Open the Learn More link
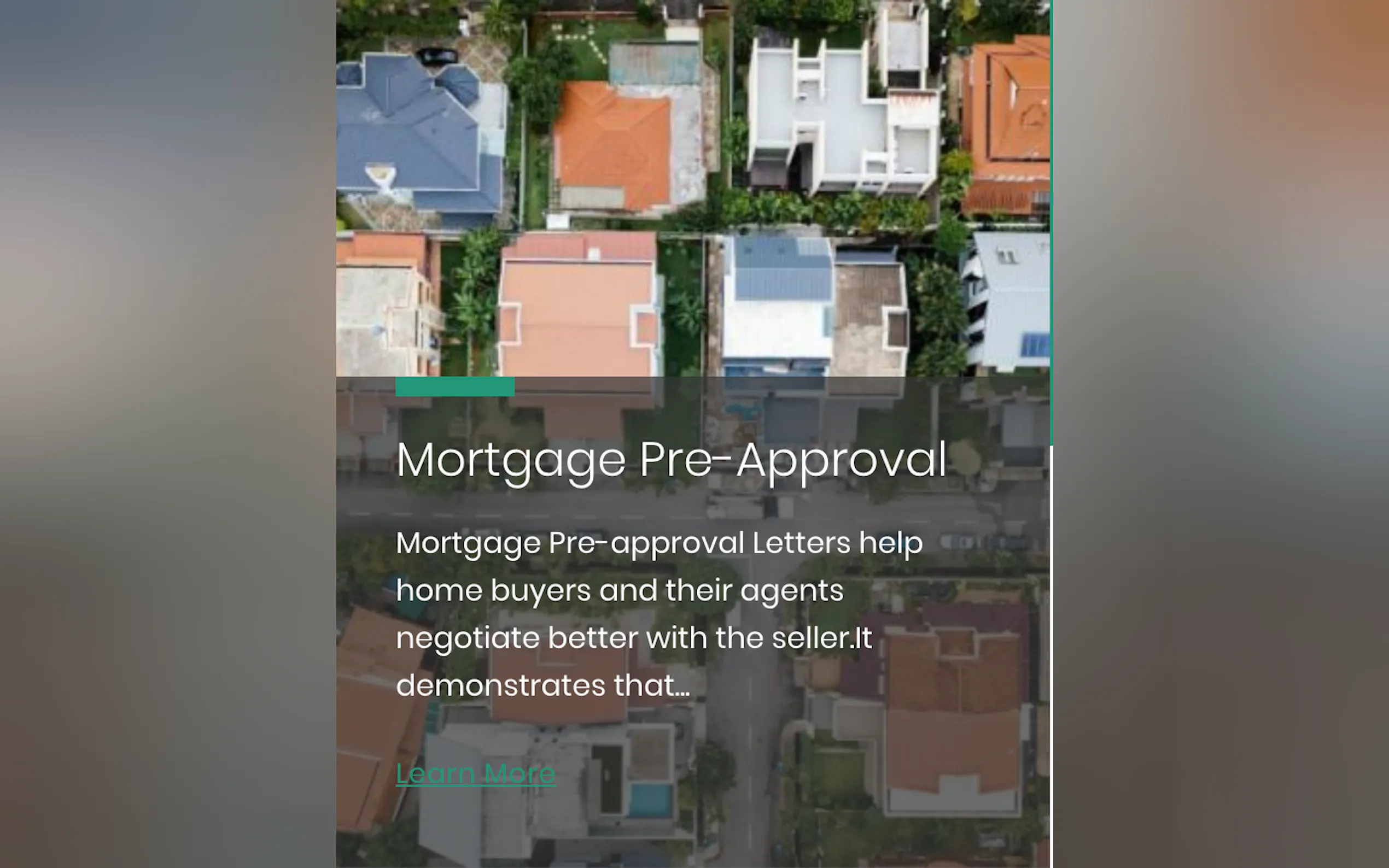1389x868 pixels. 475,773
